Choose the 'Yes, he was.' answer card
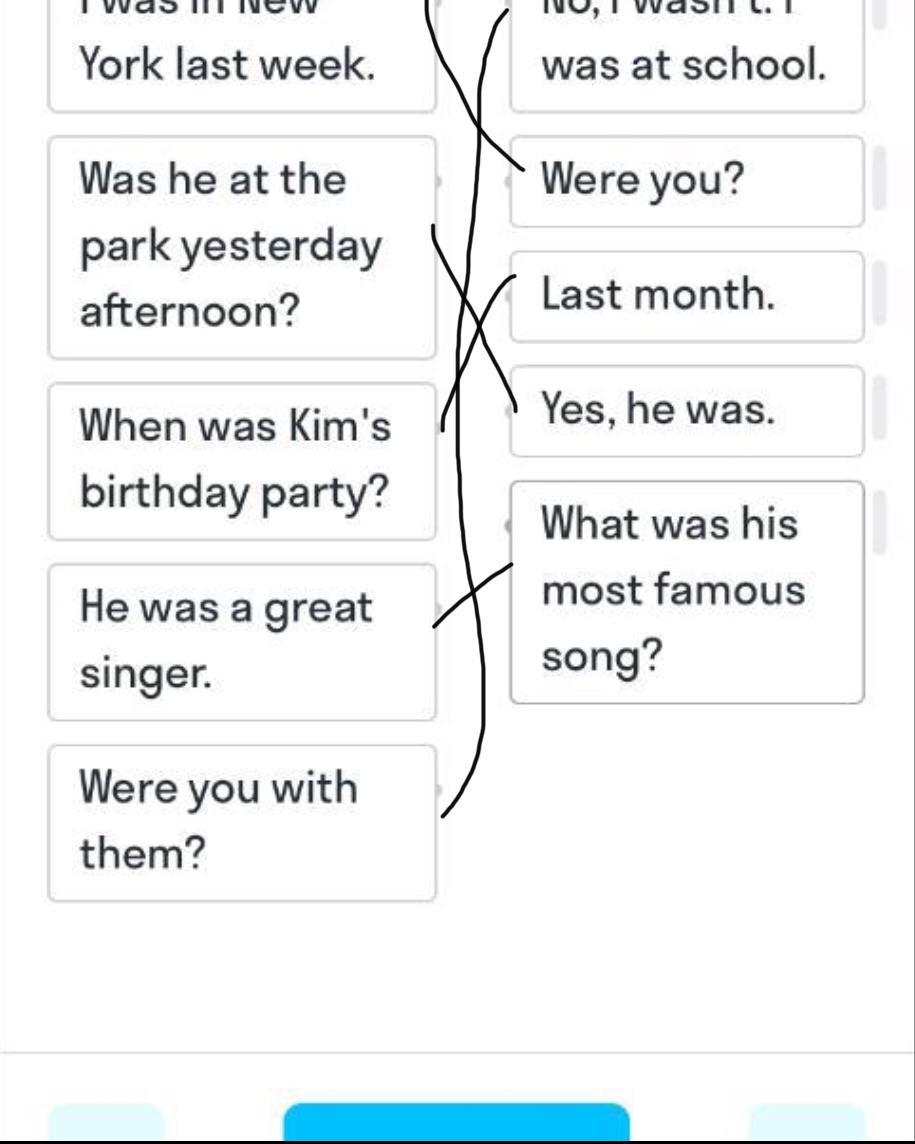 pyautogui.click(x=686, y=411)
